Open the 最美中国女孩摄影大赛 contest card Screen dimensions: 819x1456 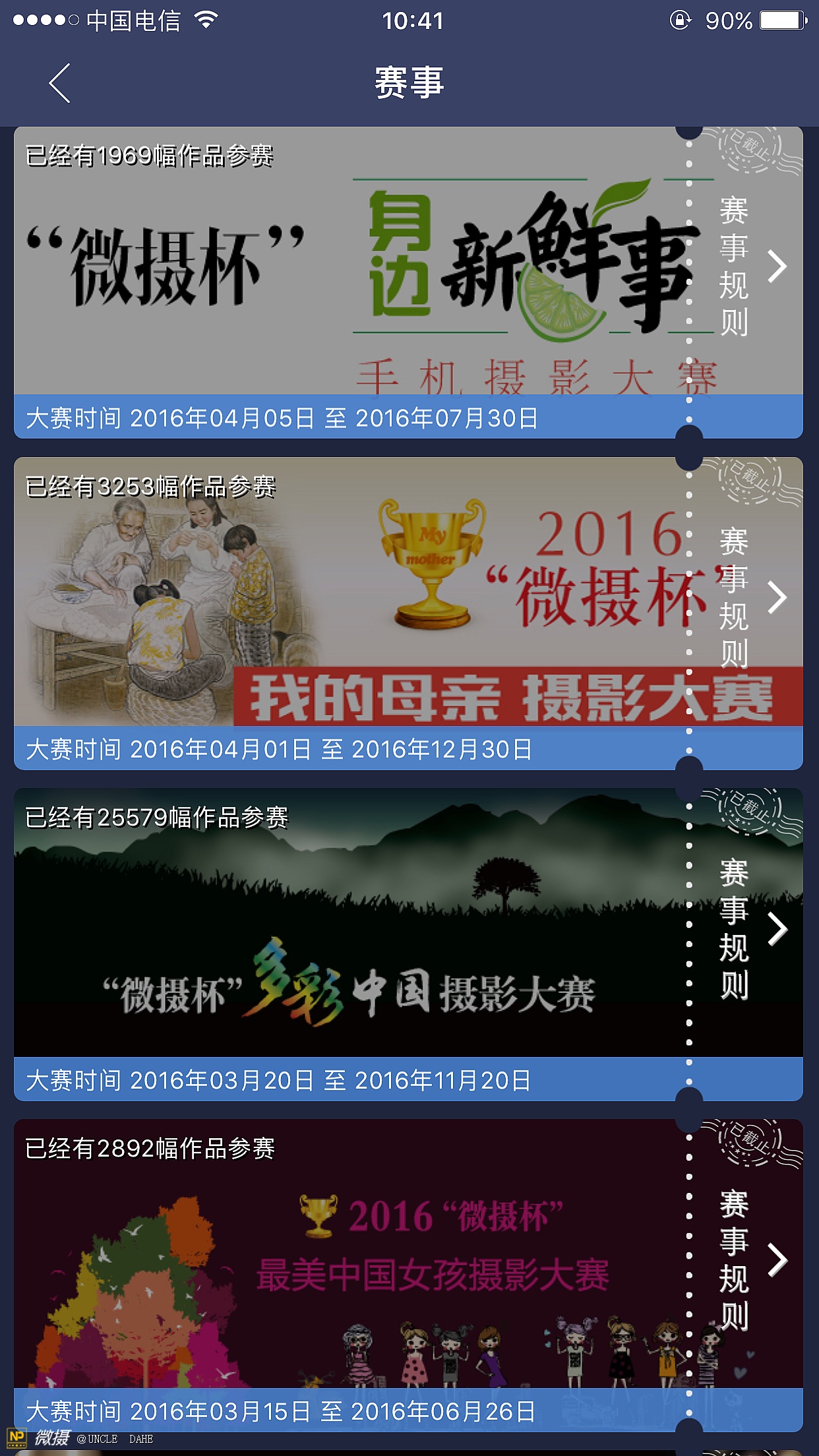pyautogui.click(x=349, y=1266)
